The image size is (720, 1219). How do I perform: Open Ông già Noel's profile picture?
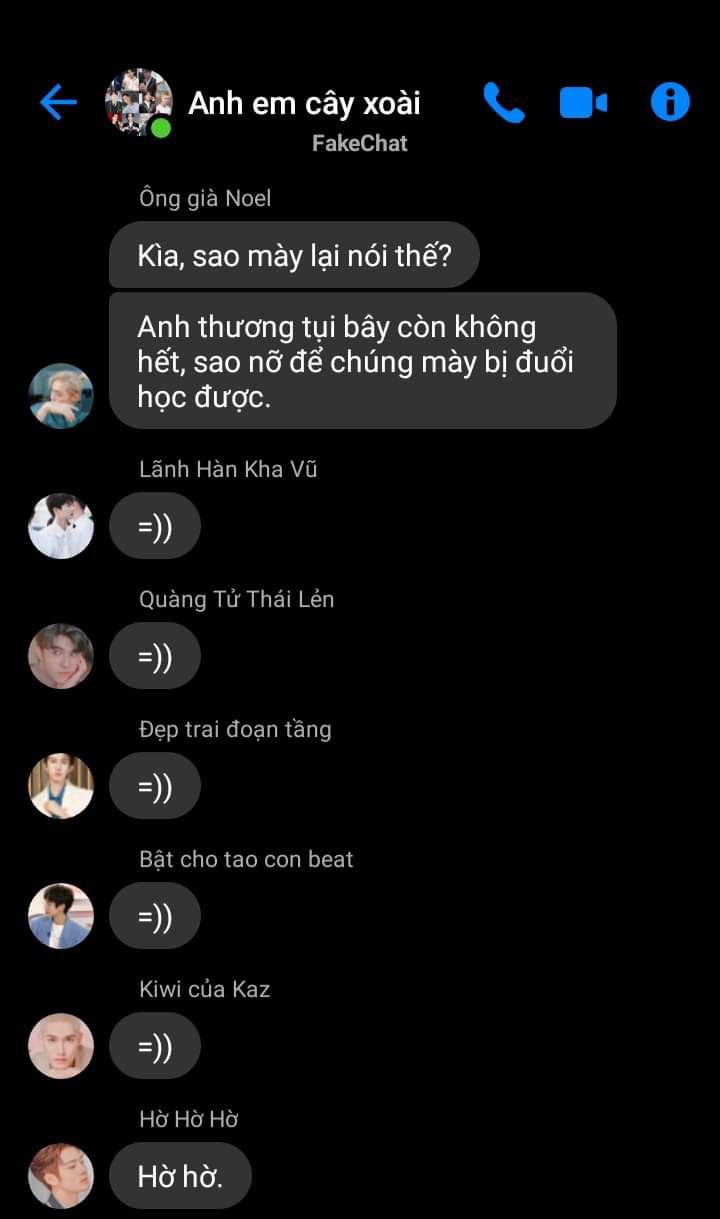(61, 396)
